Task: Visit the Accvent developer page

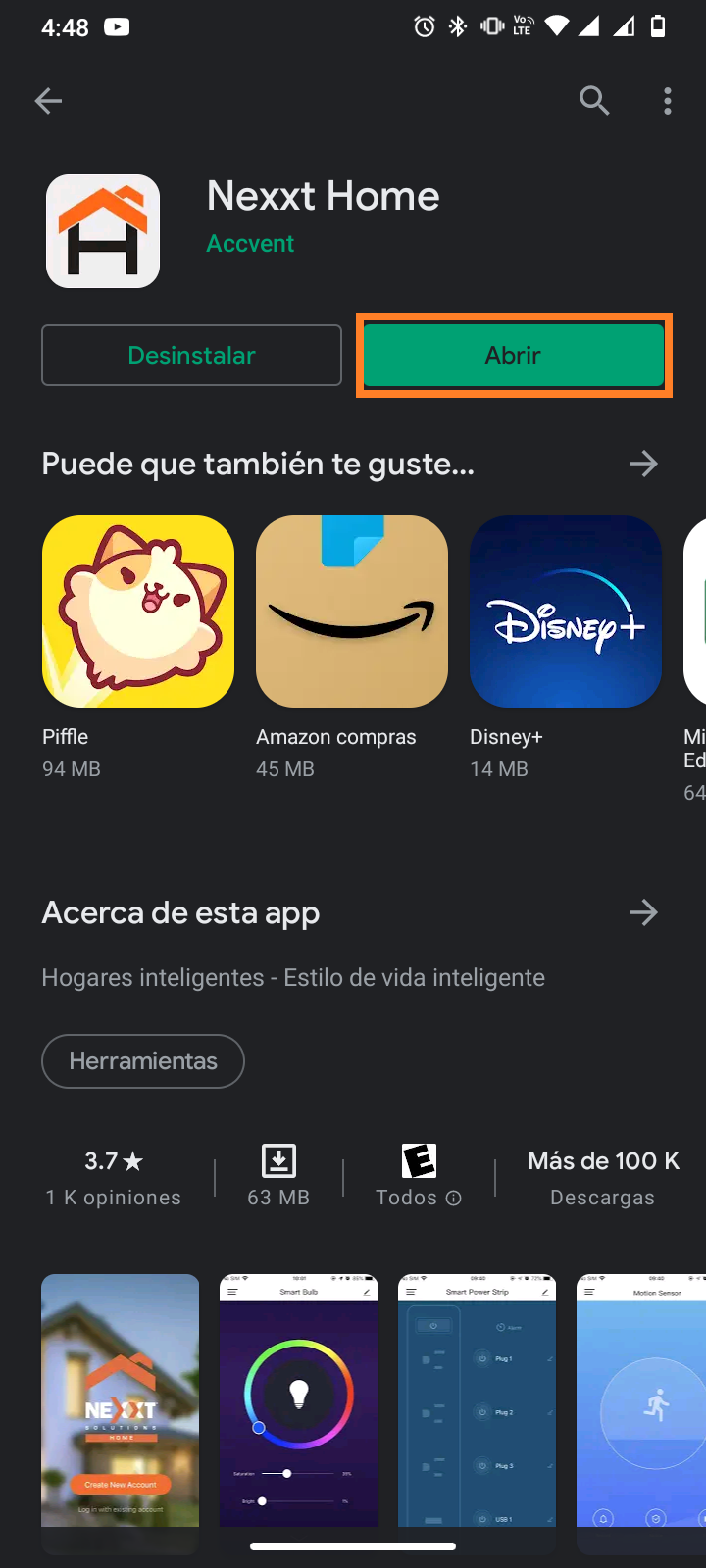Action: [250, 244]
